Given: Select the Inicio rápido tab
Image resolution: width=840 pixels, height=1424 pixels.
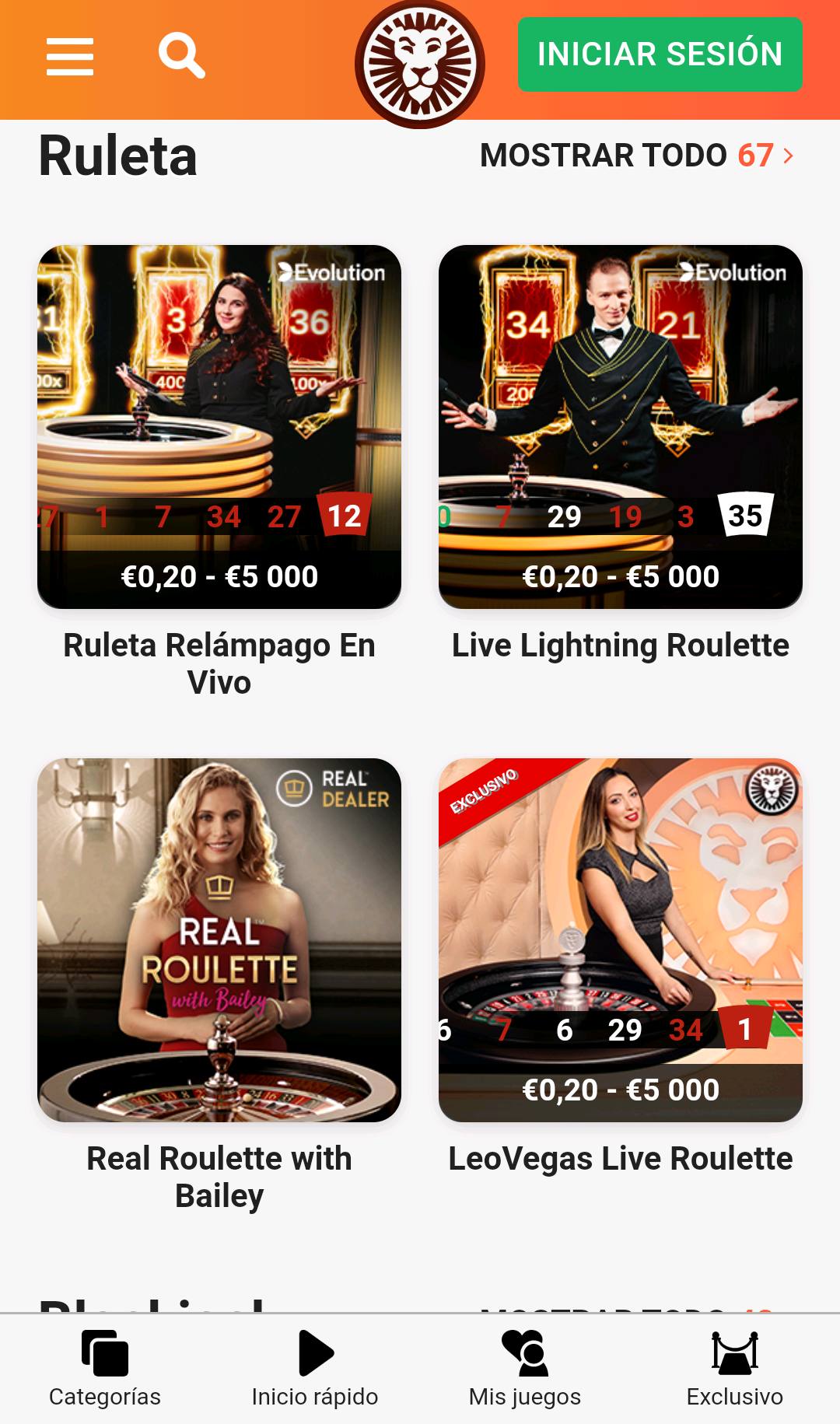Looking at the screenshot, I should [x=315, y=1369].
